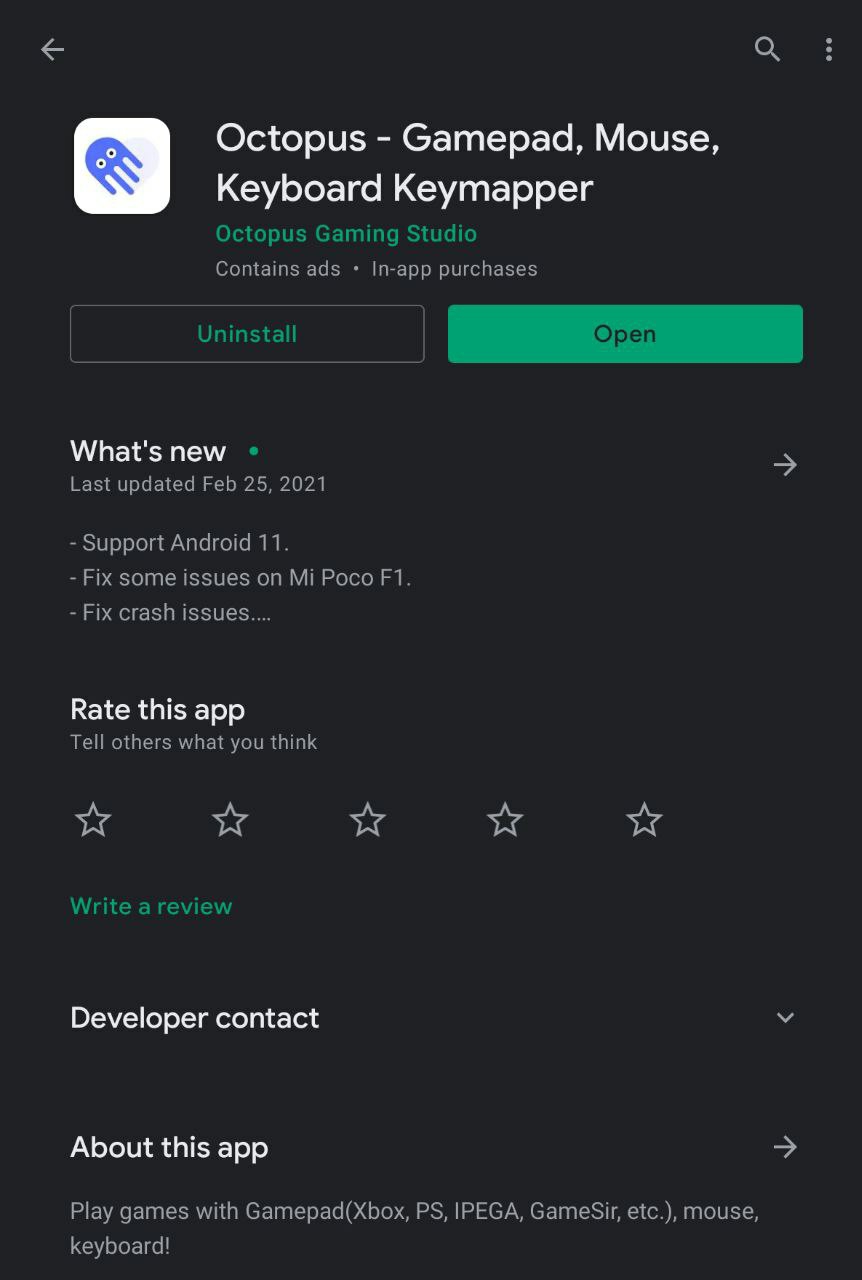Rate the app two stars
Screen dimensions: 862x1280
tap(230, 821)
